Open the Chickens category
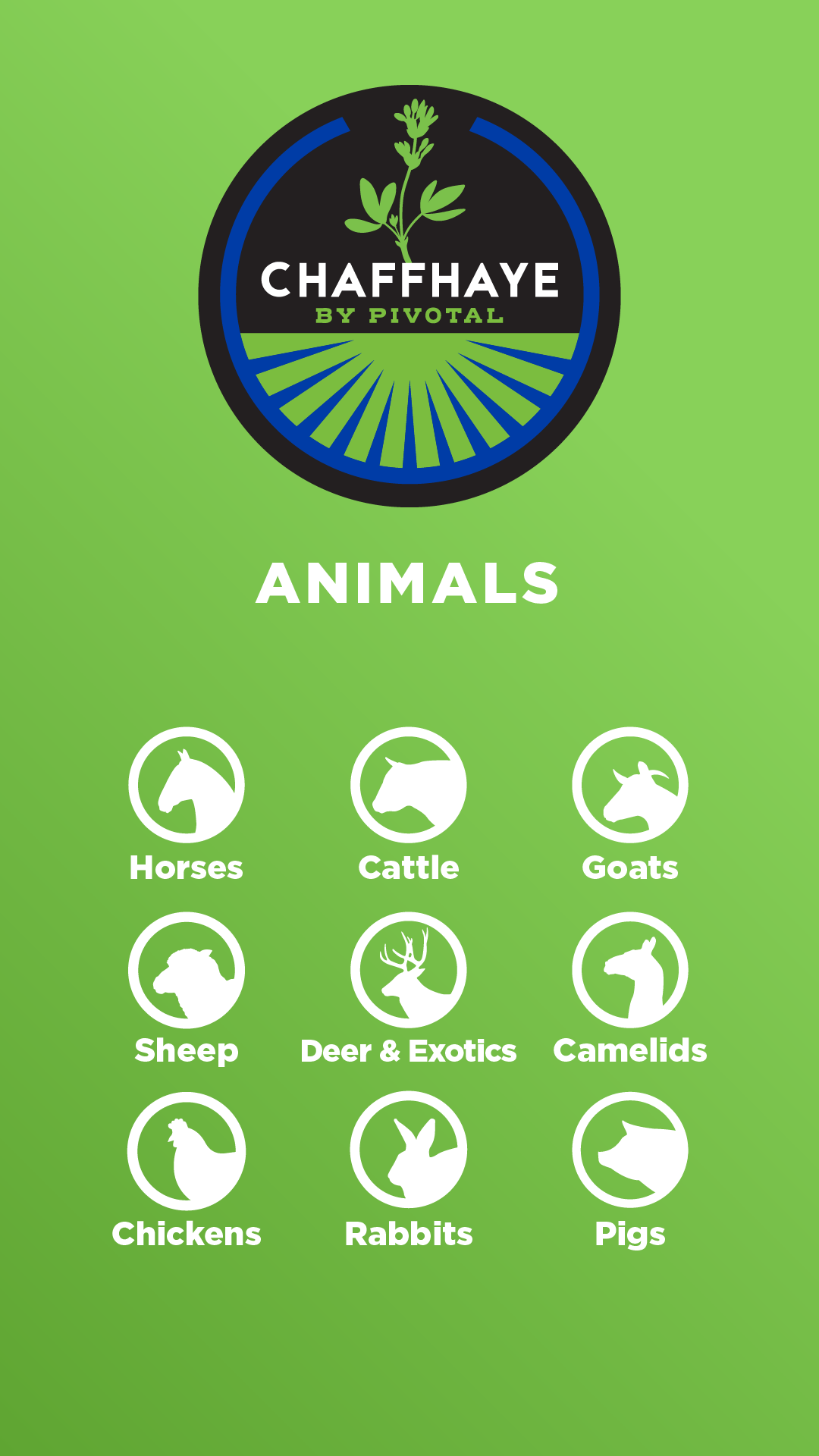819x1456 pixels. [x=187, y=1150]
